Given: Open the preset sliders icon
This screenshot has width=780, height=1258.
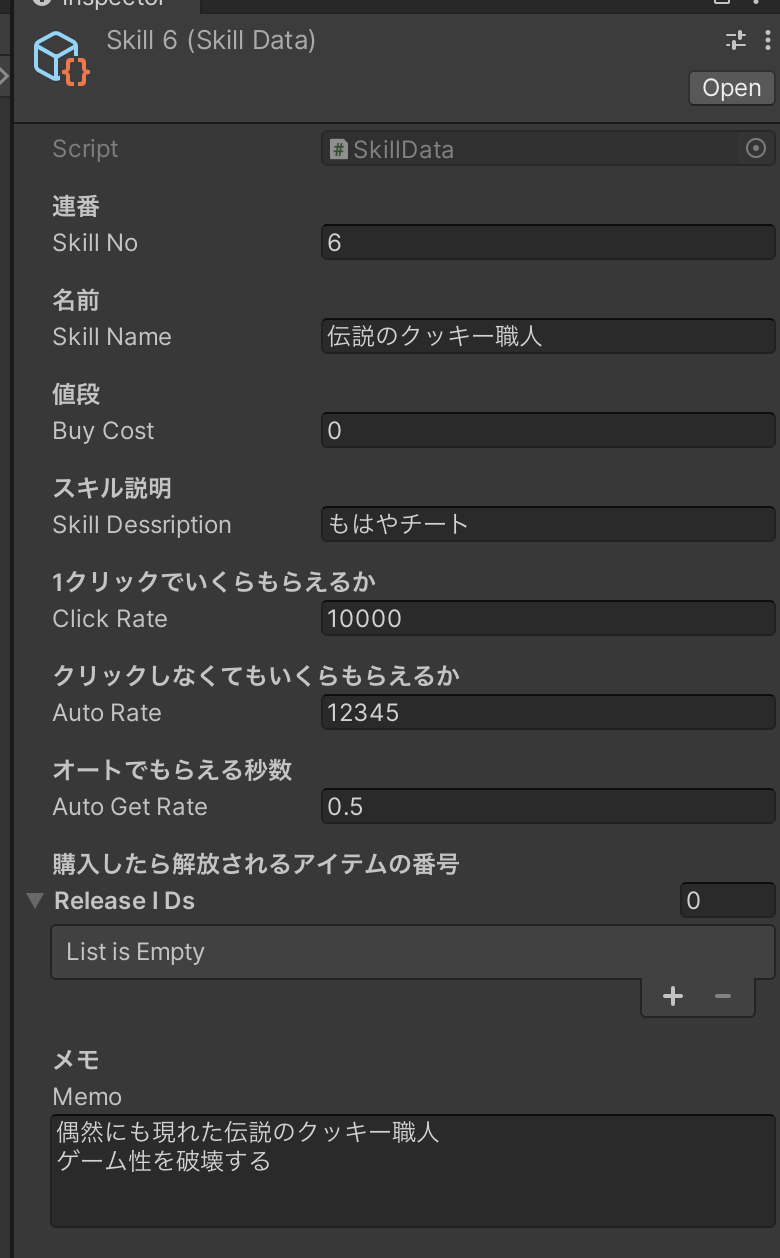Looking at the screenshot, I should pyautogui.click(x=735, y=40).
